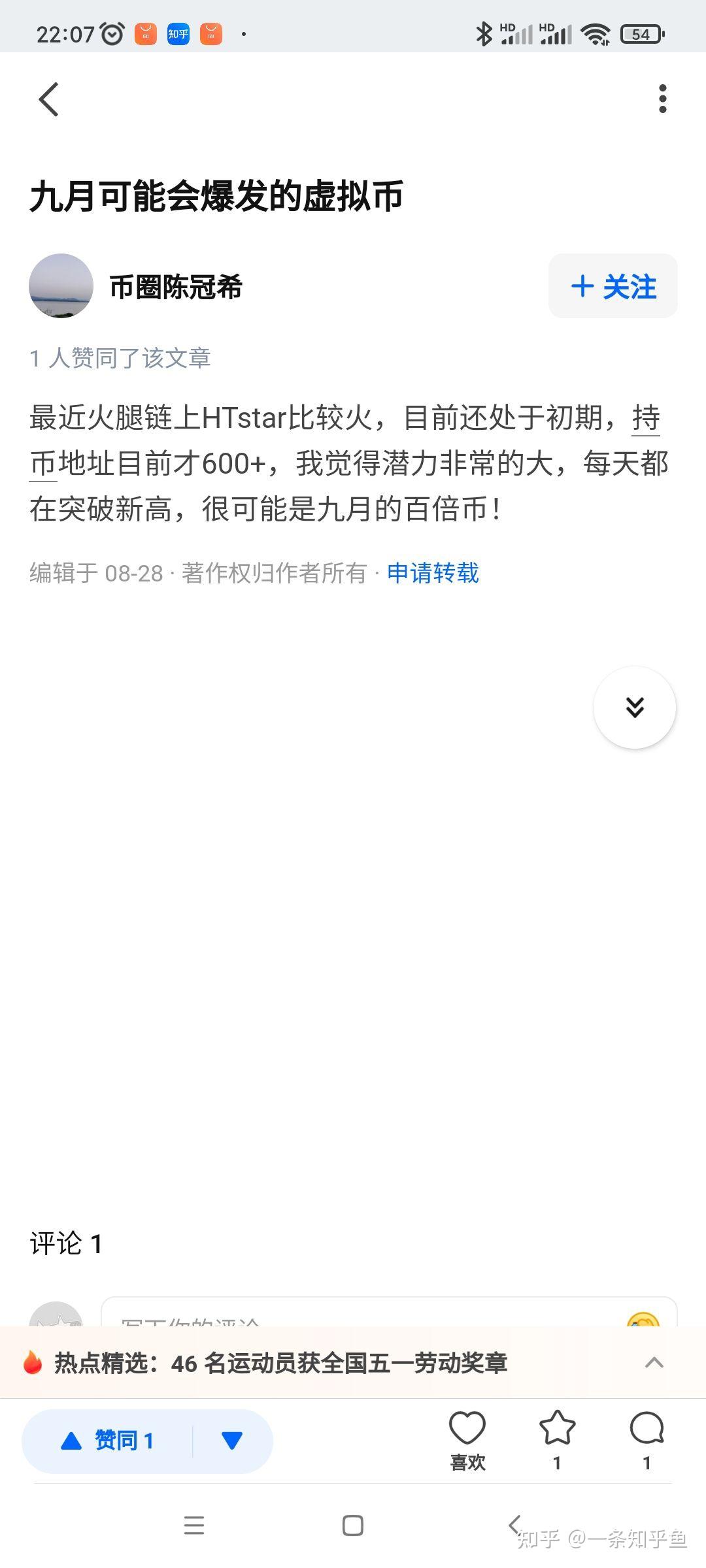Viewport: 706px width, 1568px height.
Task: Open the Zhihu notification icon in the status bar
Action: 178,33
